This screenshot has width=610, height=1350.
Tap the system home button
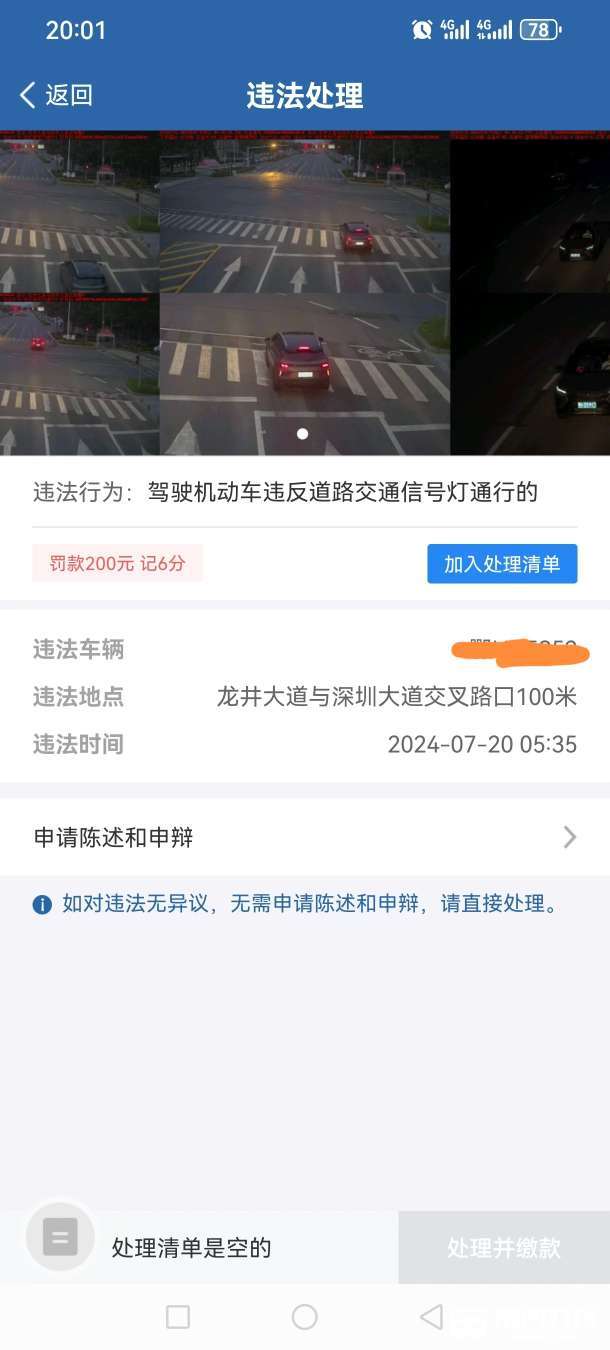pyautogui.click(x=305, y=1317)
